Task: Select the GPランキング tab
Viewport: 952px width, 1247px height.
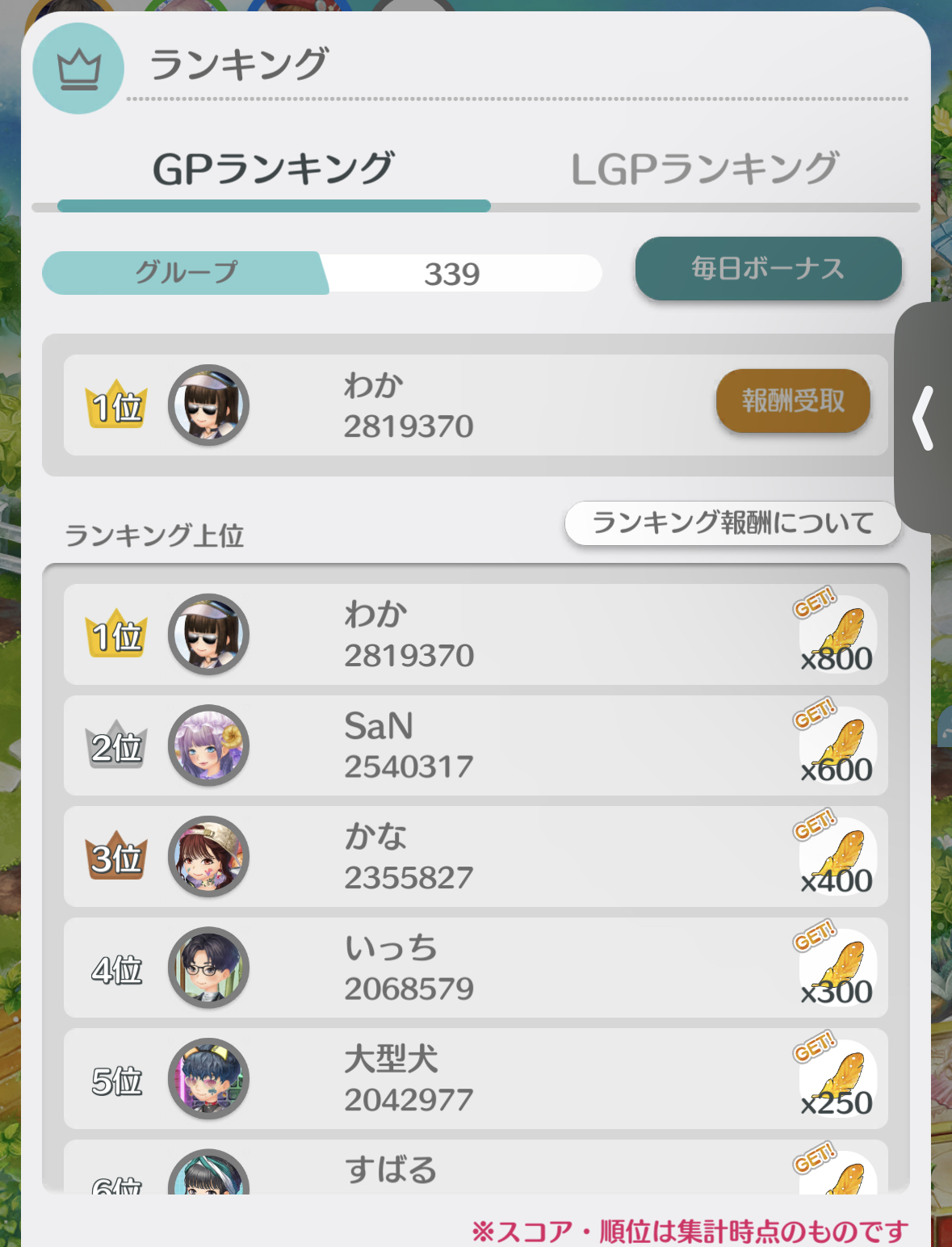Action: (273, 170)
